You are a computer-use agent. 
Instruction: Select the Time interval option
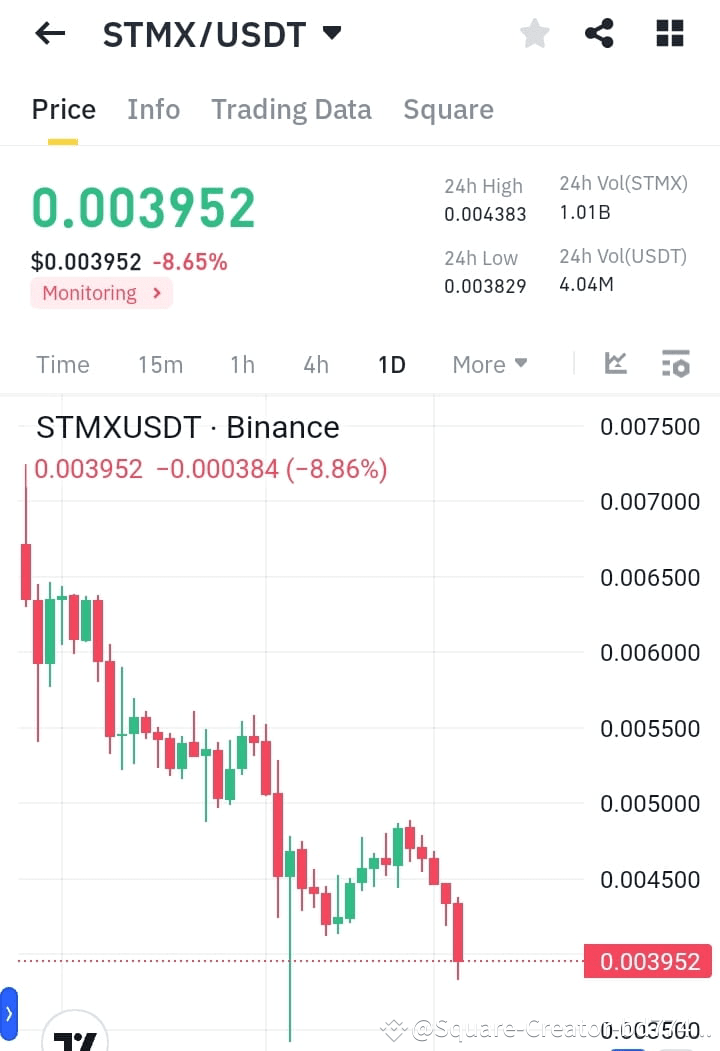point(62,364)
